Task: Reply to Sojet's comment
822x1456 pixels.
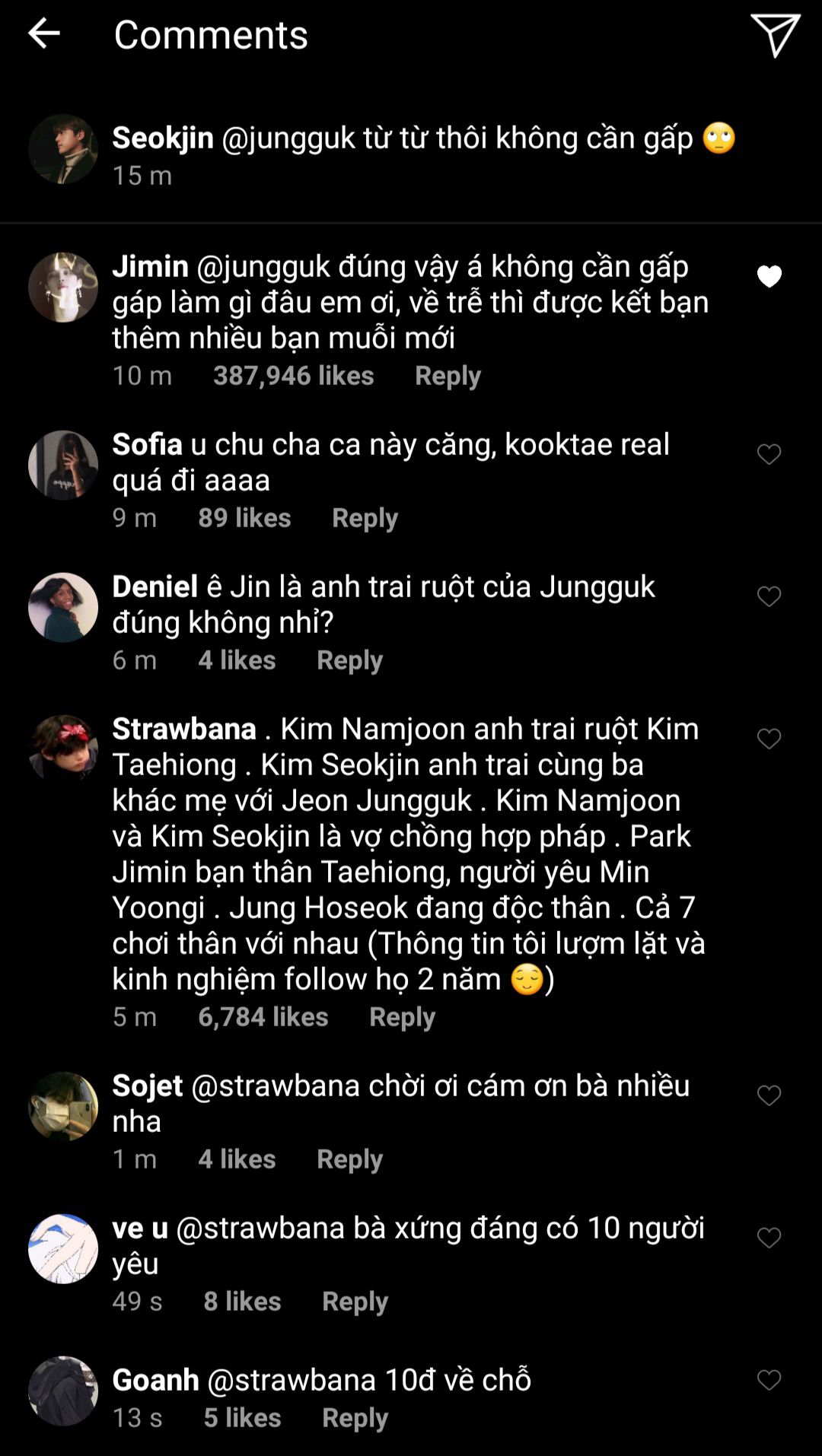Action: coord(349,1159)
